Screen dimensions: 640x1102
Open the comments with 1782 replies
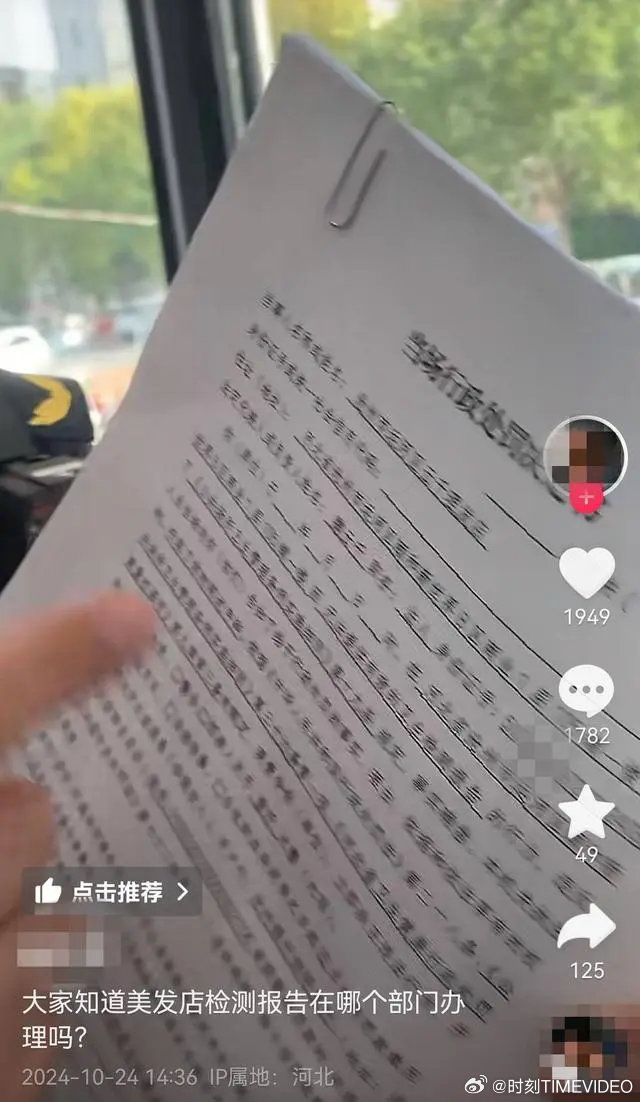pos(587,690)
